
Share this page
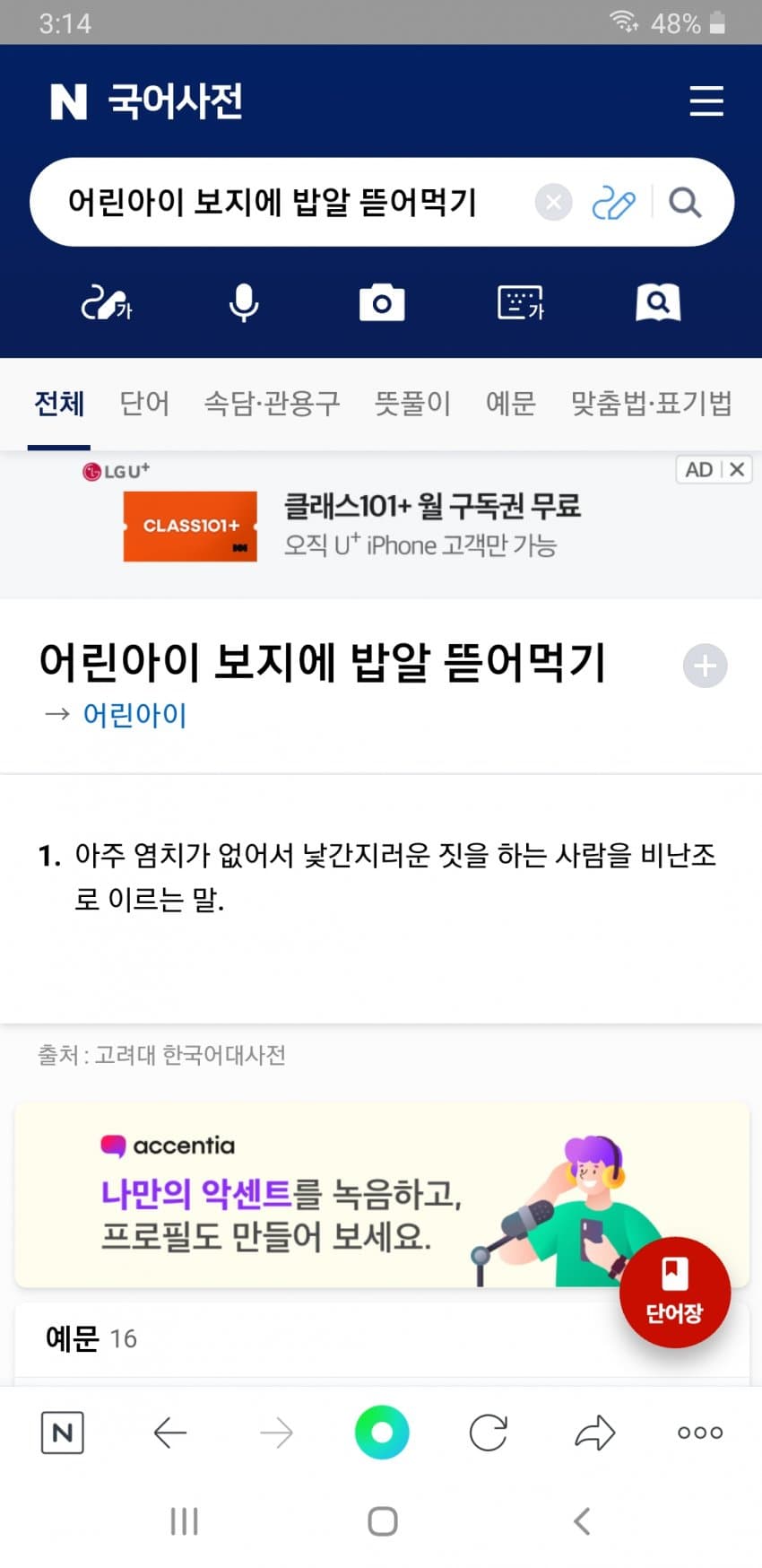pyautogui.click(x=594, y=1433)
